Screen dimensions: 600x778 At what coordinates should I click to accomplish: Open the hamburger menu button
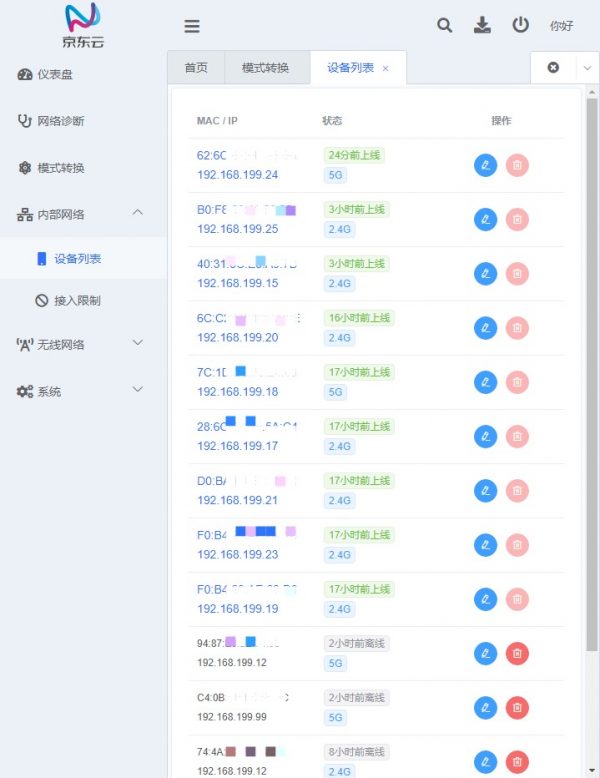coord(192,27)
